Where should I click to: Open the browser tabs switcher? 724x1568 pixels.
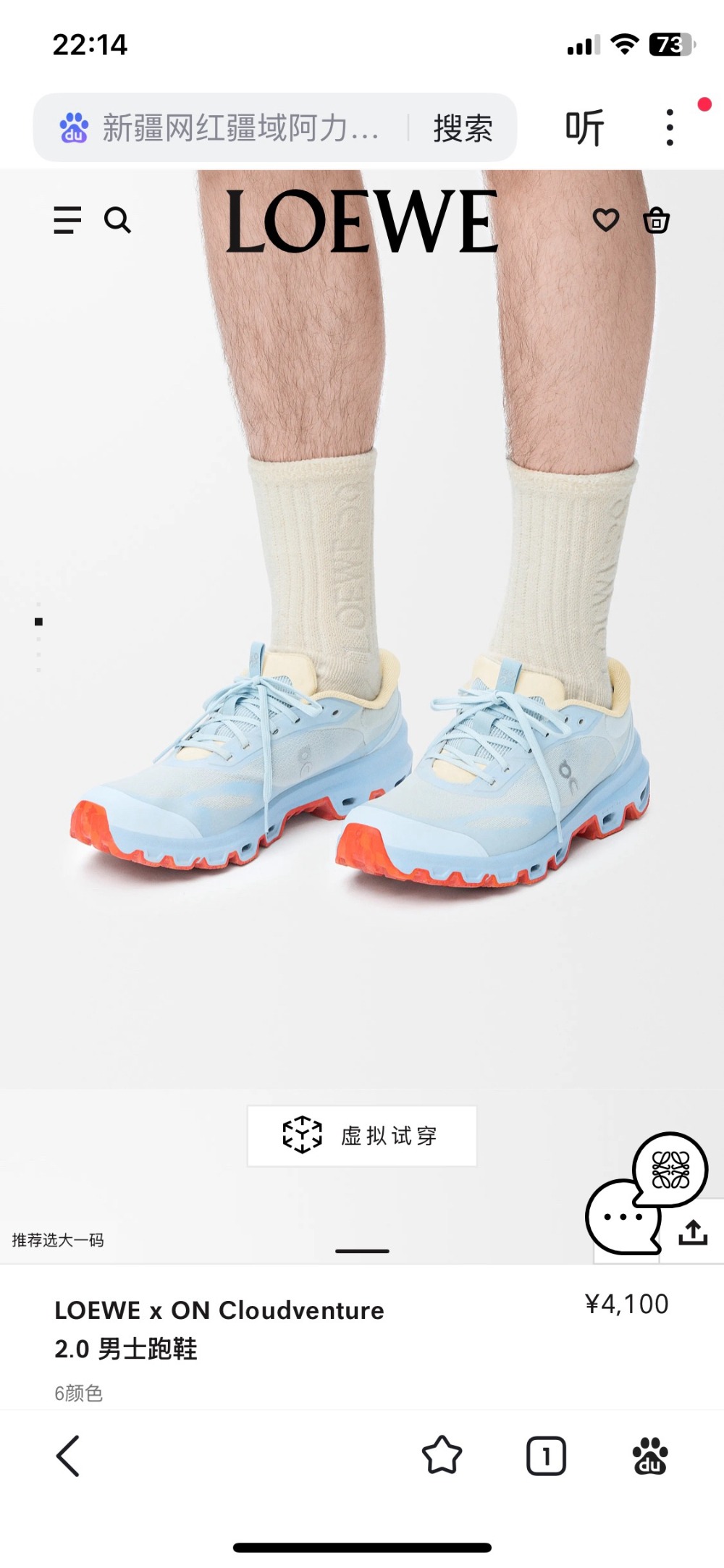[x=546, y=1456]
